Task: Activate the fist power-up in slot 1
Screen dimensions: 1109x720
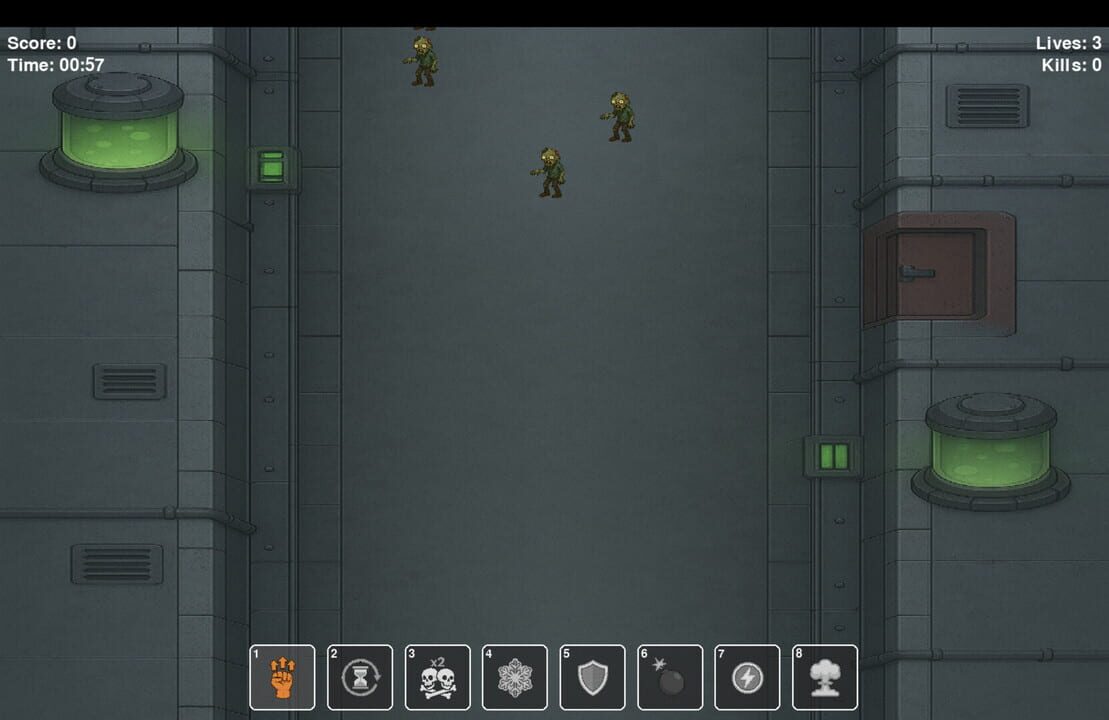Action: tap(282, 677)
